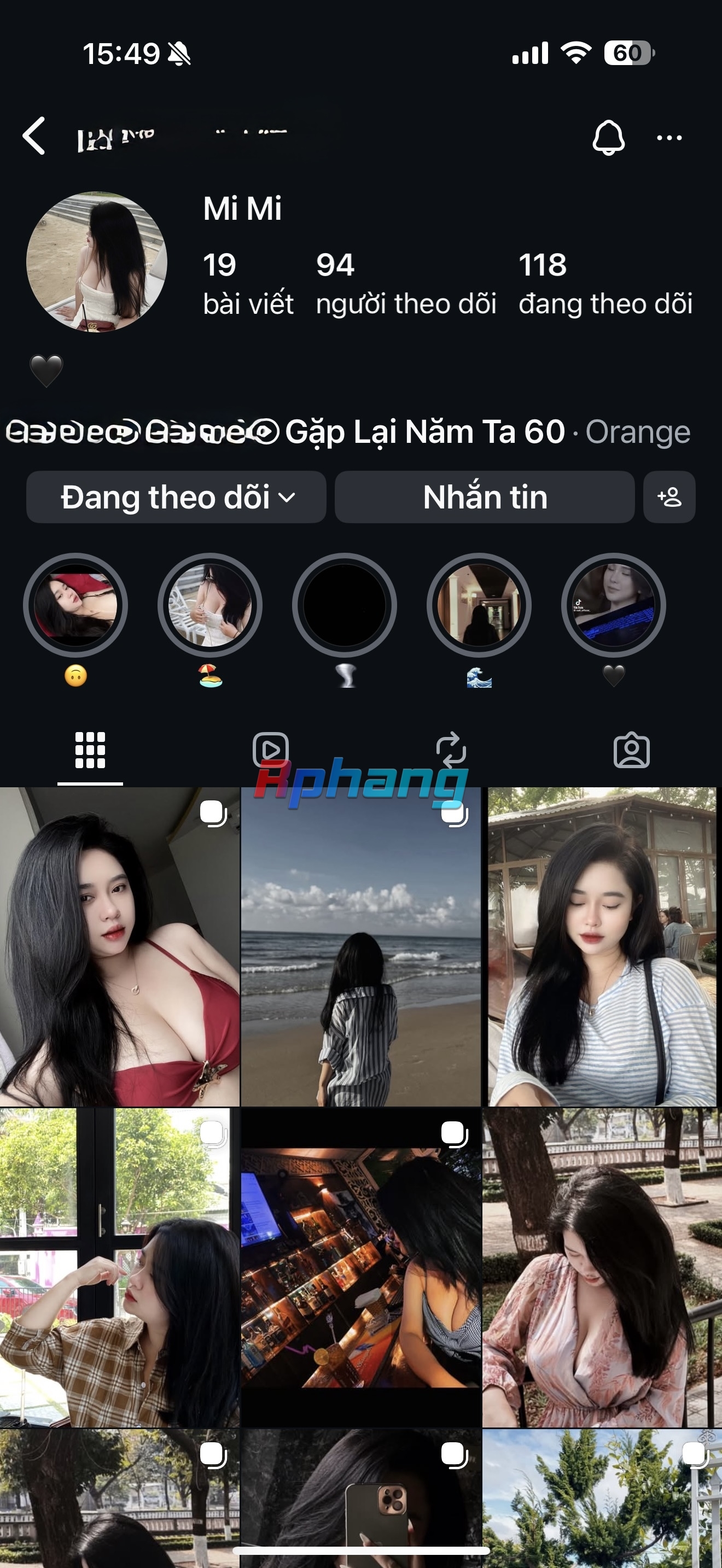Image resolution: width=722 pixels, height=1568 pixels.
Task: Open the bar counter night post
Action: (x=361, y=1268)
